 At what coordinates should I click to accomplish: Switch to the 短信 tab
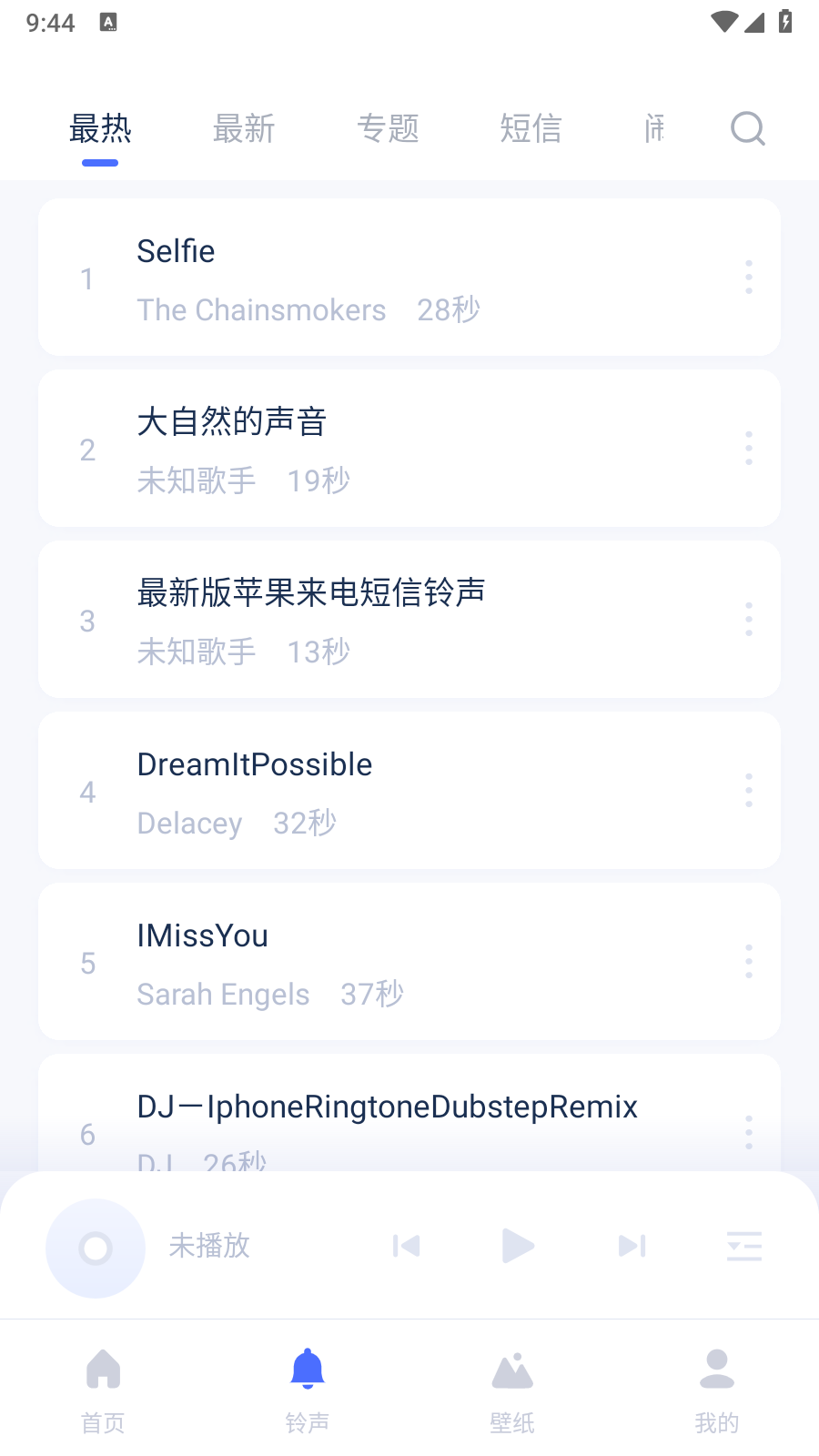(531, 129)
